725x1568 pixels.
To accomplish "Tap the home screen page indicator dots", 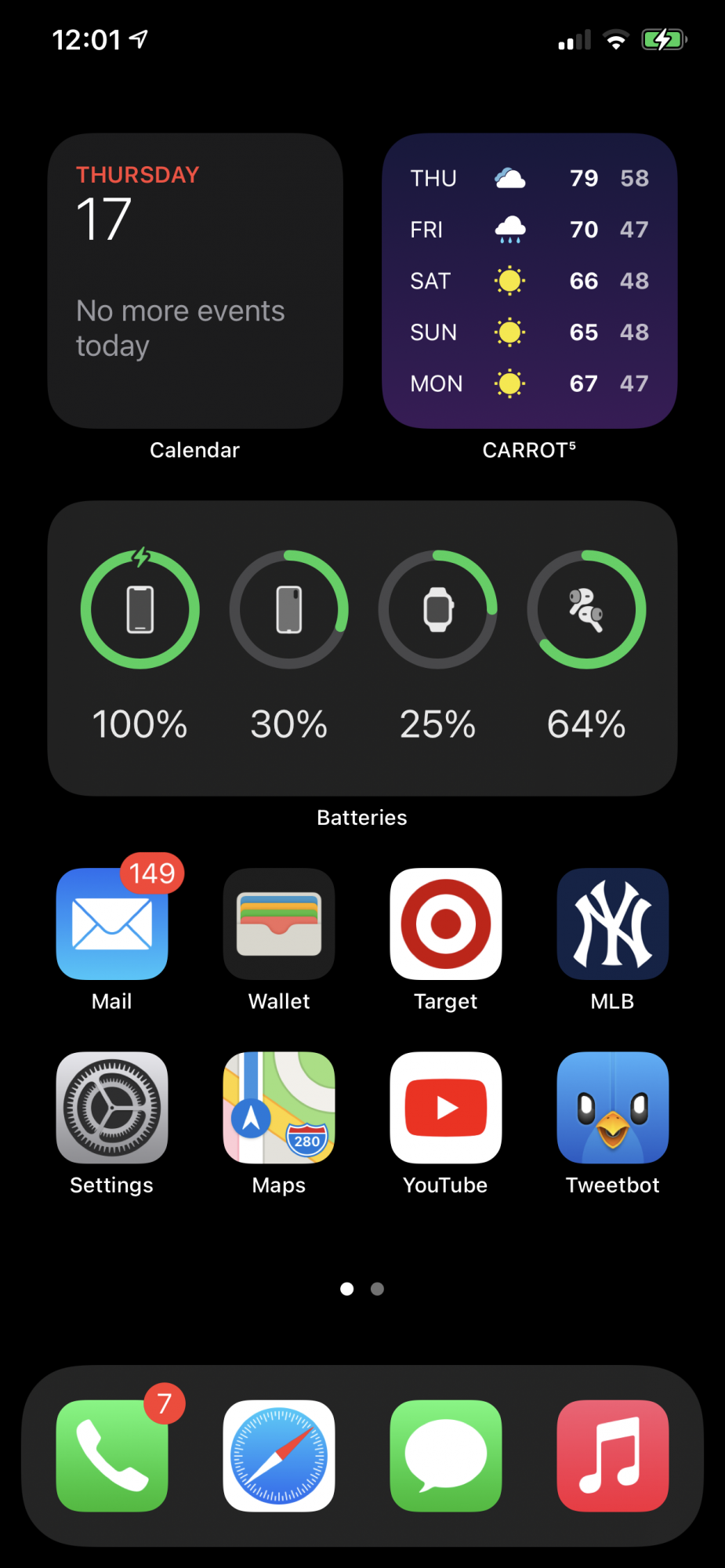I will tap(362, 1289).
